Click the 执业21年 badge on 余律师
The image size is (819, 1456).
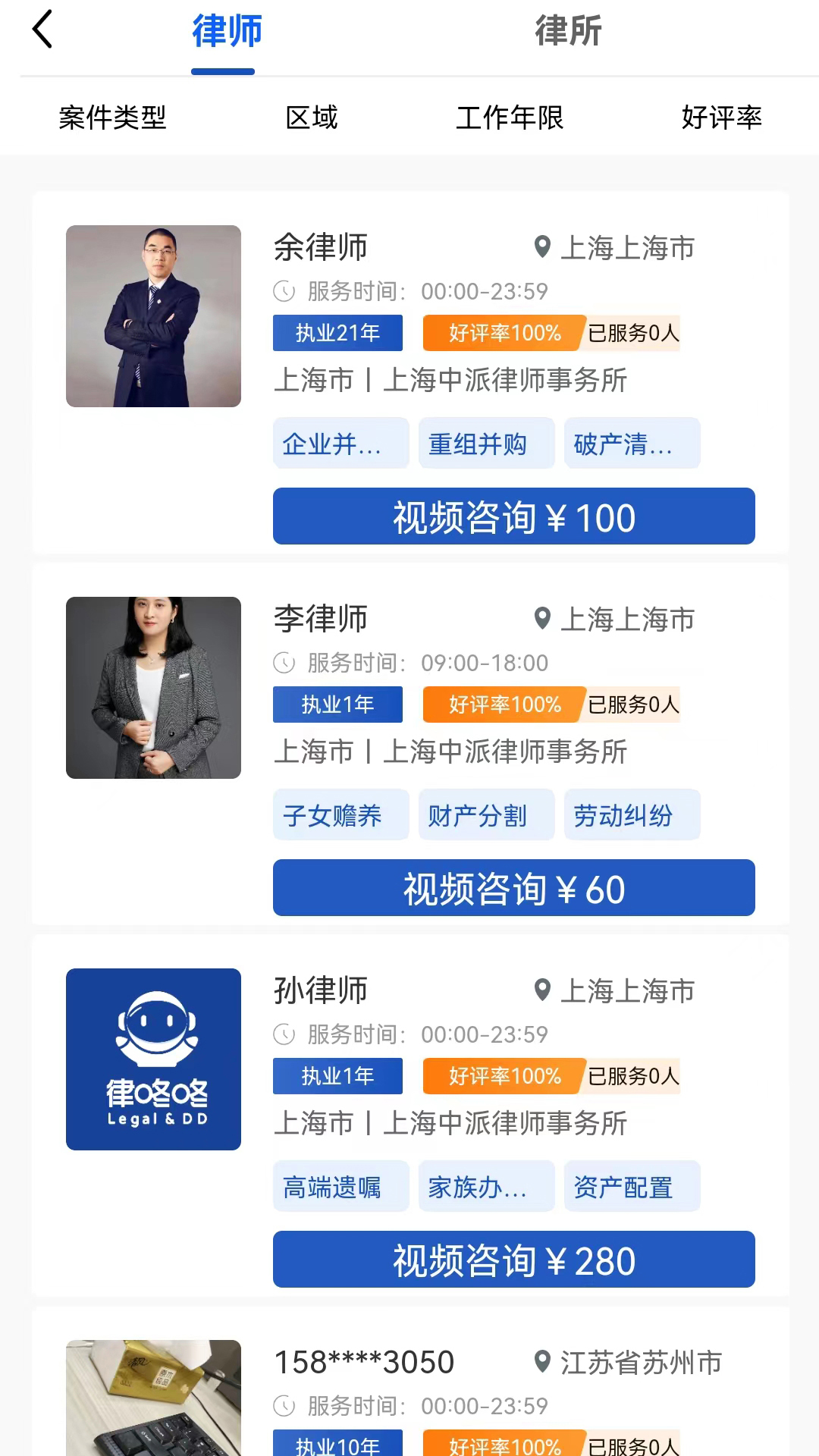(x=337, y=332)
